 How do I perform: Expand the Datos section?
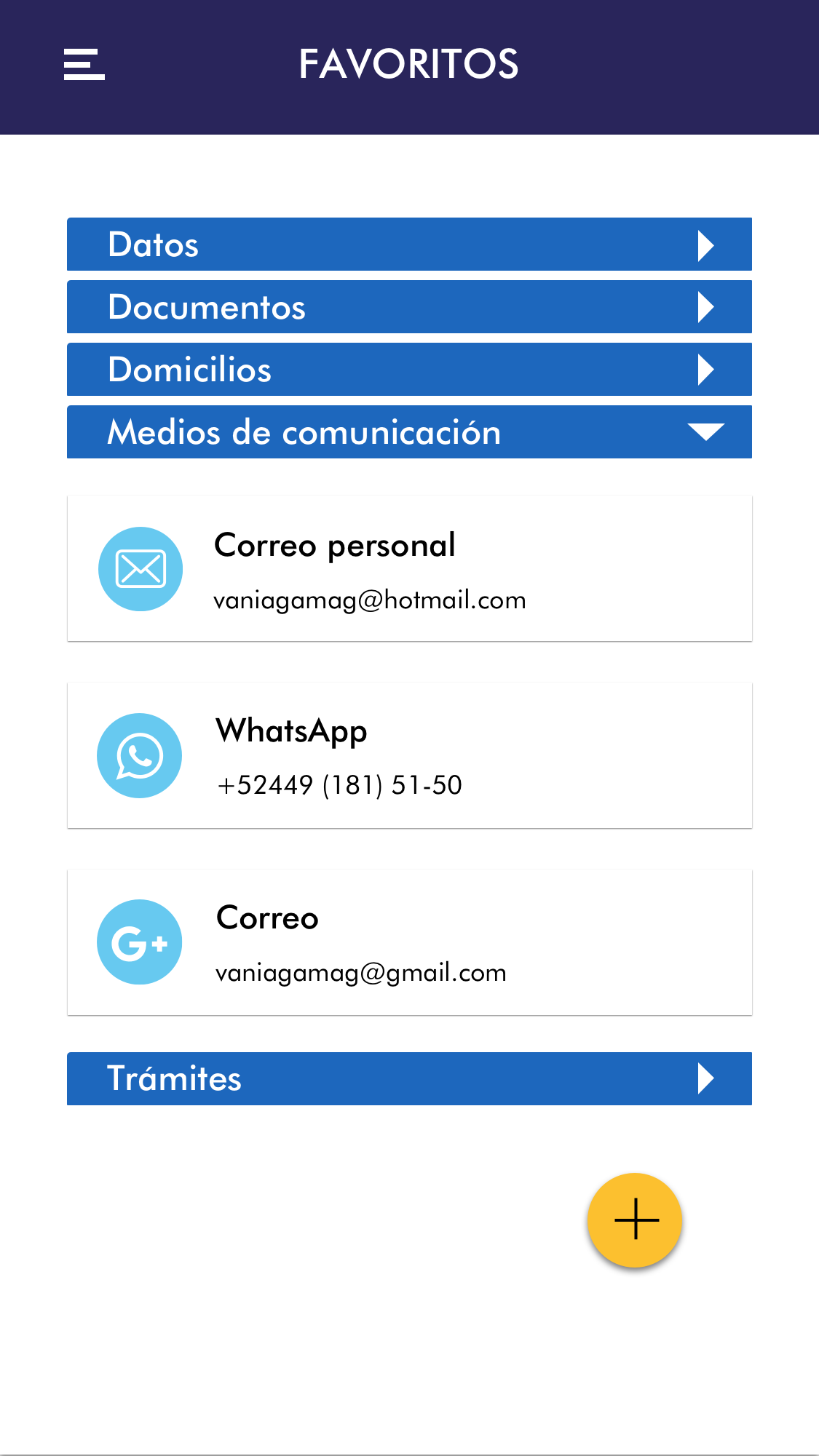click(x=409, y=244)
